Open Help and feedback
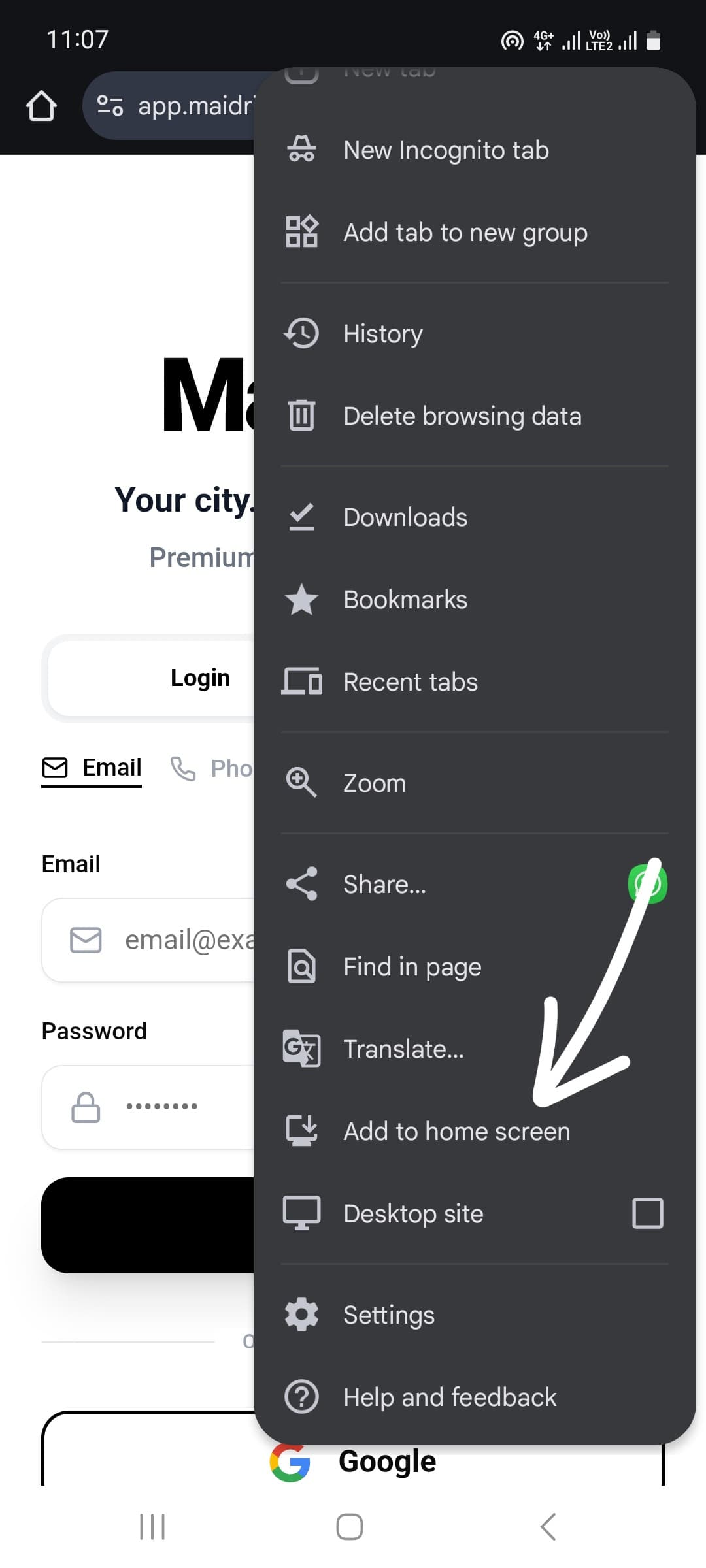The height and width of the screenshot is (1568, 706). (x=450, y=1397)
